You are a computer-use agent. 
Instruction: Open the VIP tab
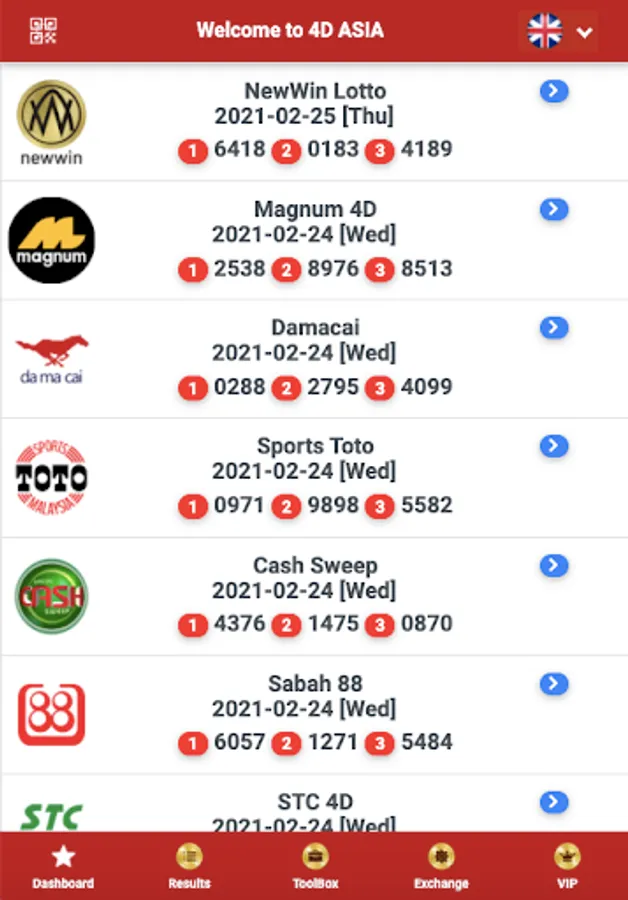coord(567,866)
